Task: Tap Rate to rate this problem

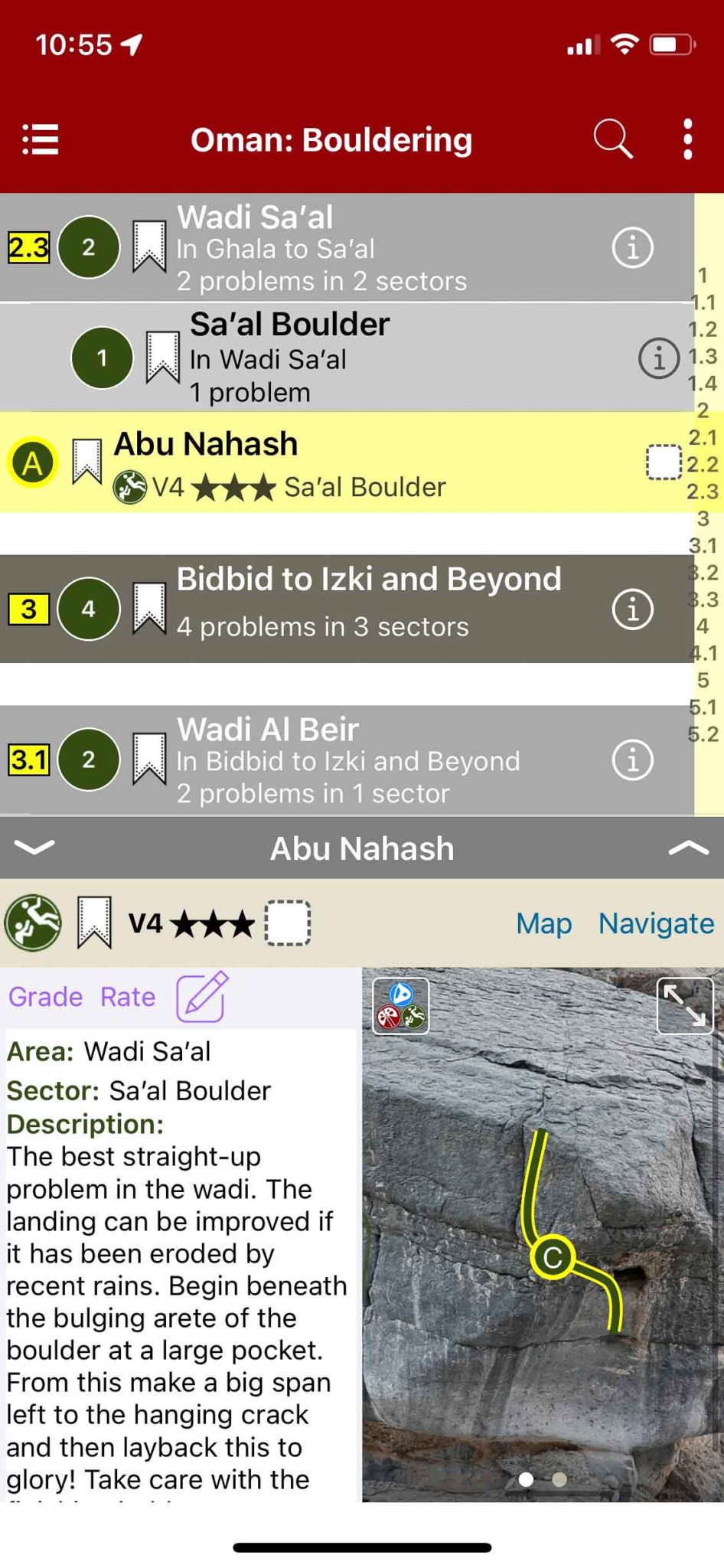Action: coord(128,997)
